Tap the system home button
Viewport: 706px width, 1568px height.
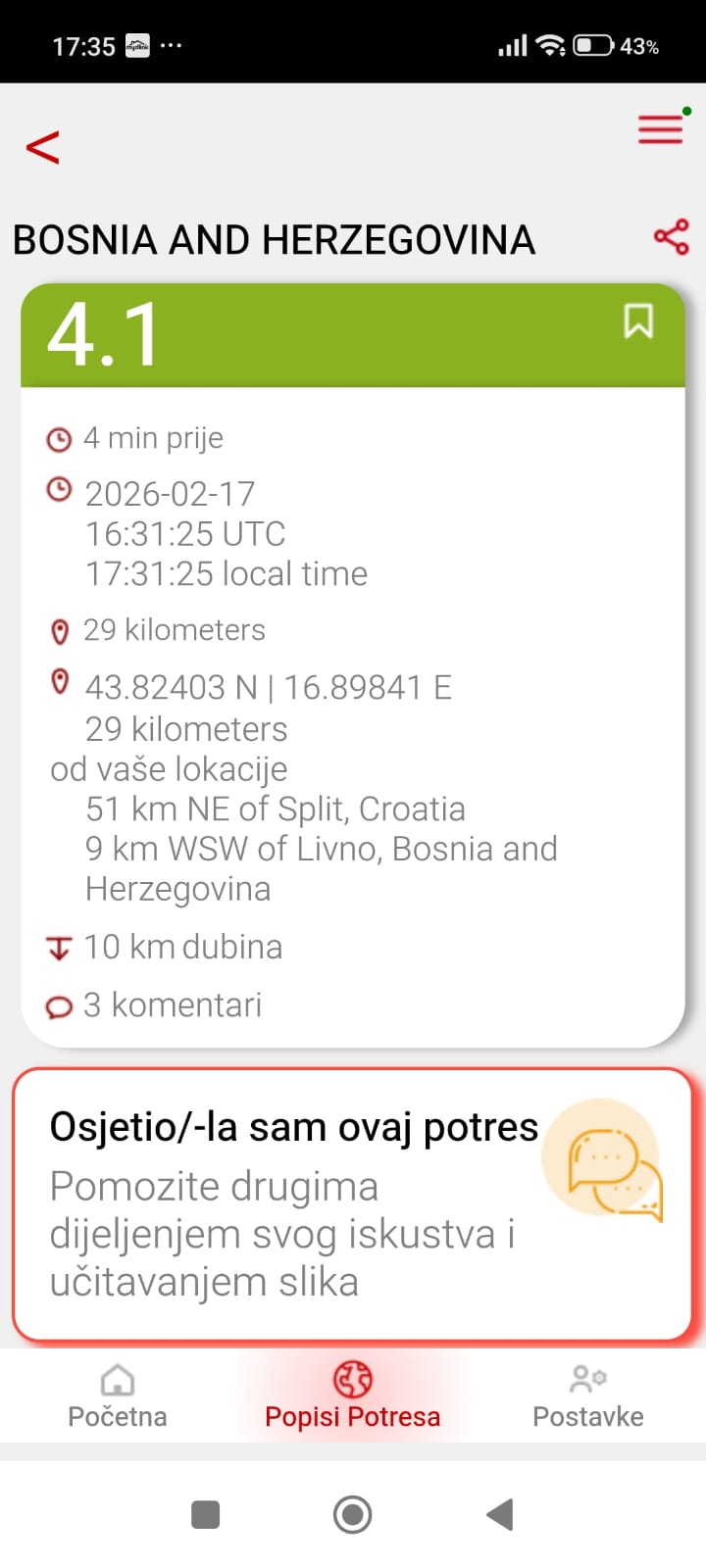tap(353, 1514)
